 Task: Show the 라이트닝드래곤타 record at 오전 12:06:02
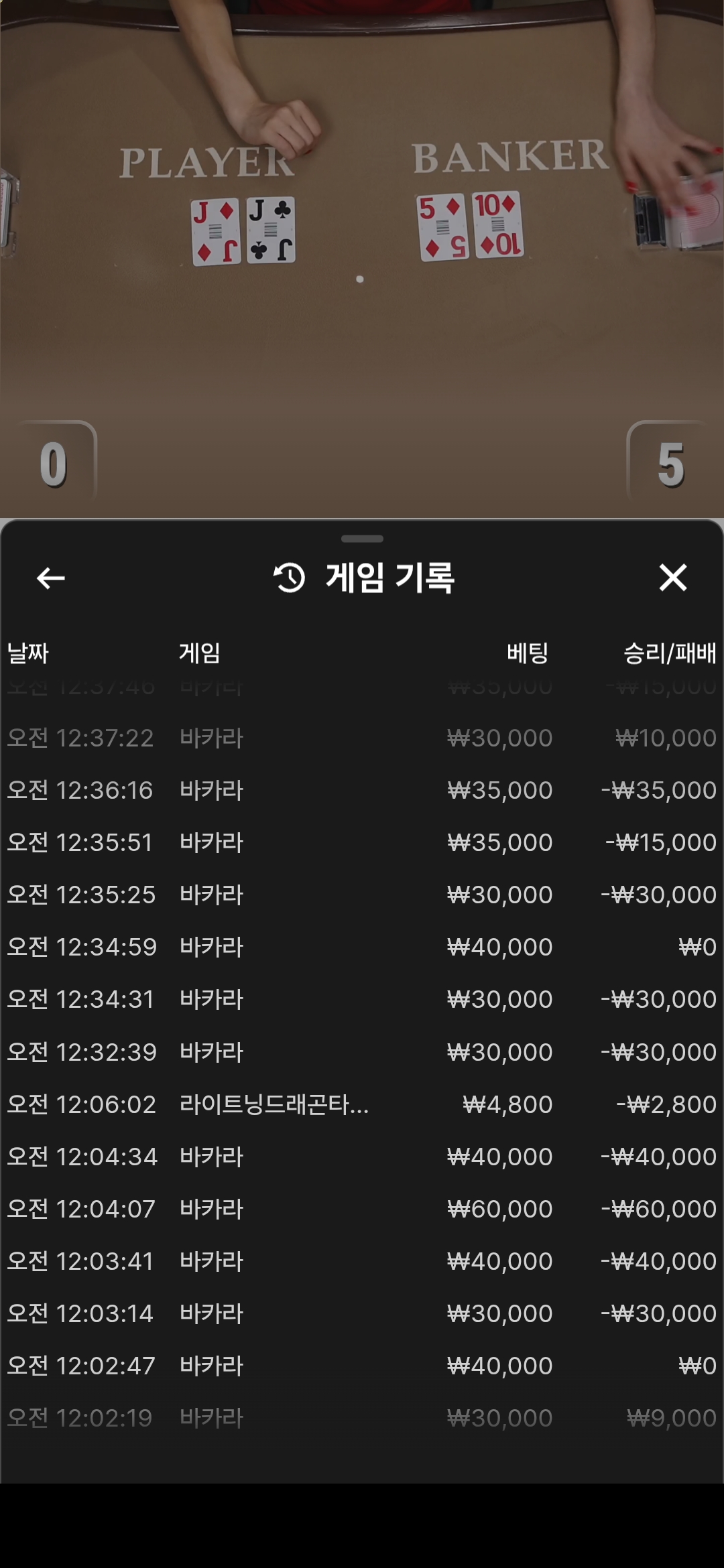(362, 1104)
